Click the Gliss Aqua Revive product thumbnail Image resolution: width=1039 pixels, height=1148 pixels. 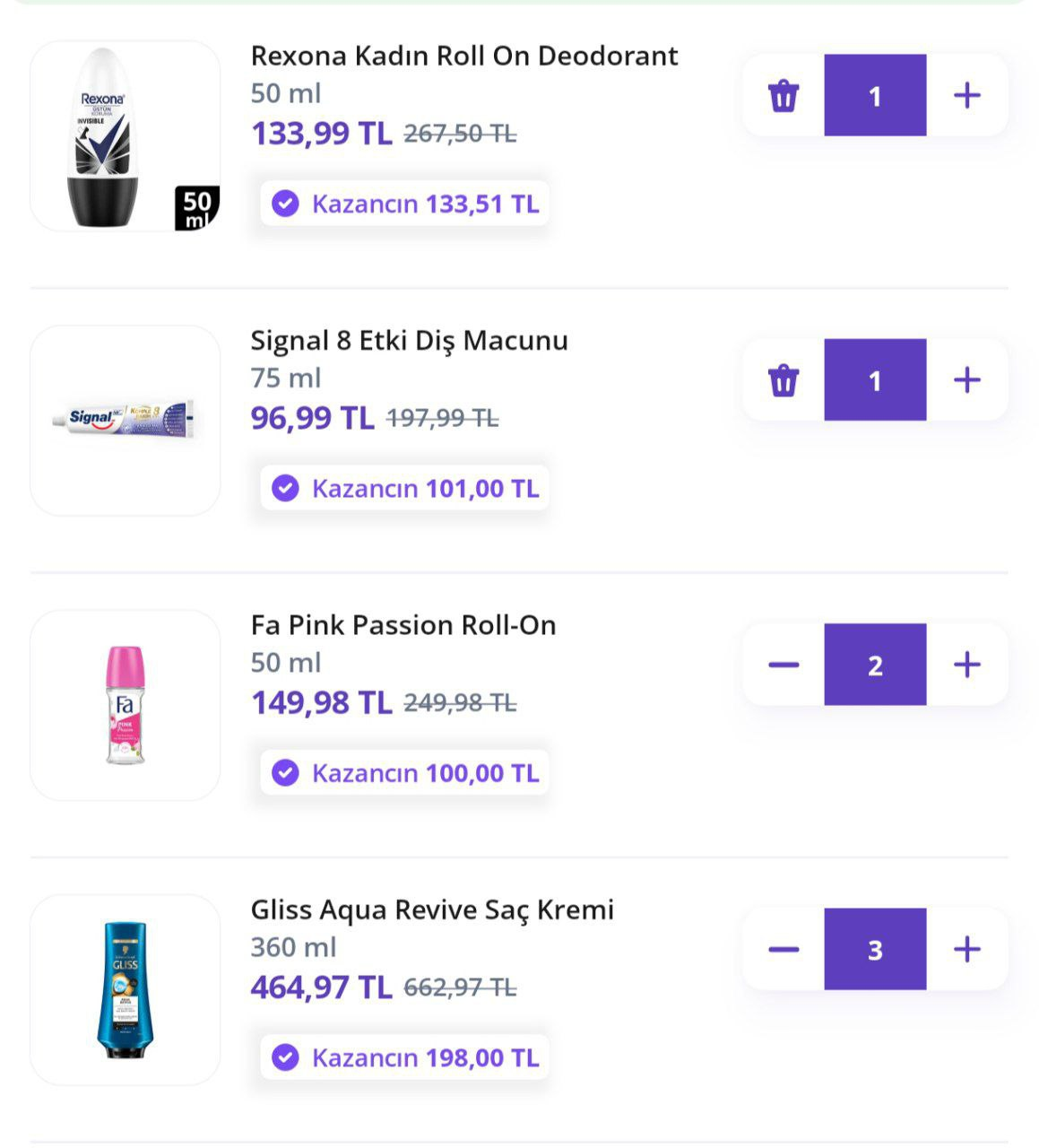click(126, 987)
